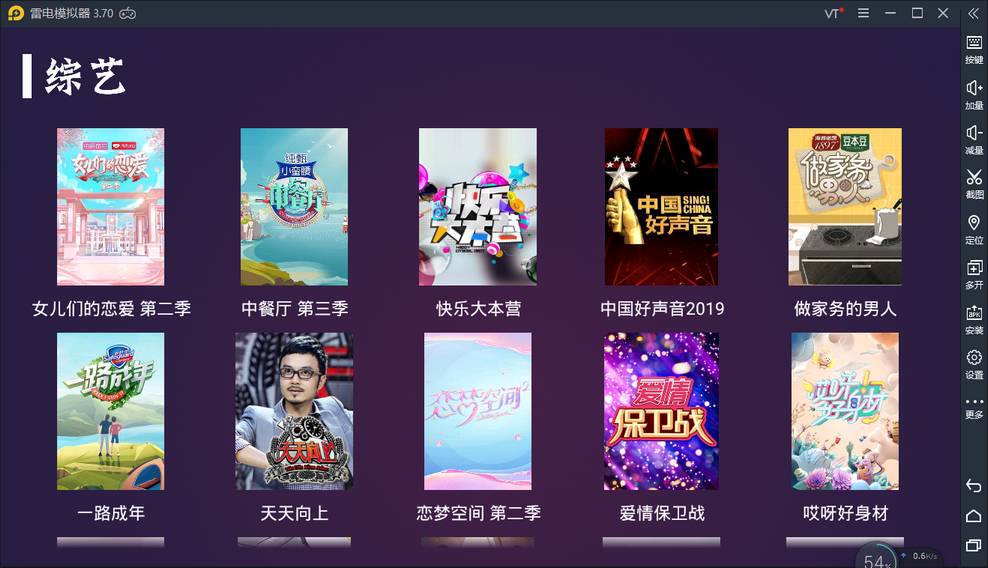Open 中餐厅 第三季 show
The width and height of the screenshot is (988, 568).
(x=294, y=207)
